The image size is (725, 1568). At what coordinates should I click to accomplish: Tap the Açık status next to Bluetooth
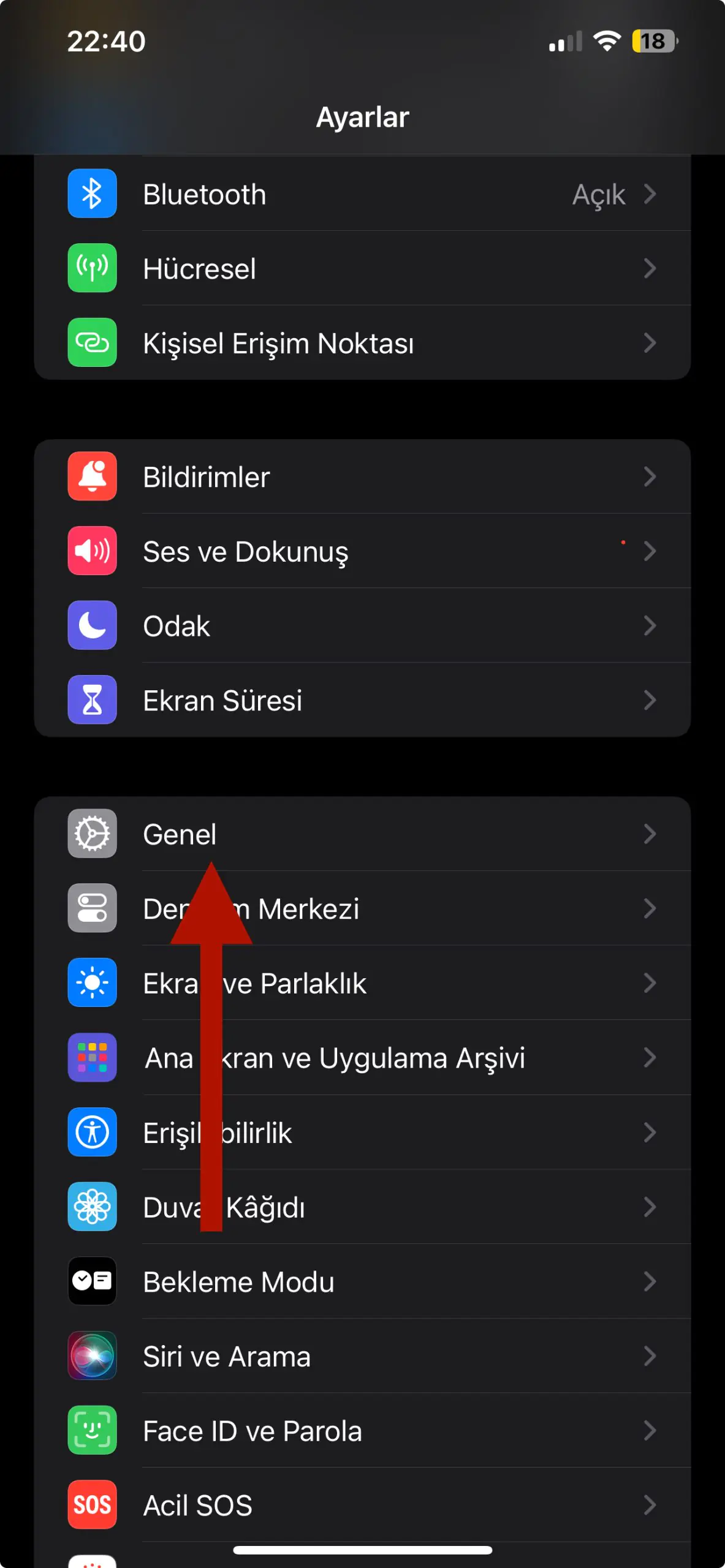[598, 194]
